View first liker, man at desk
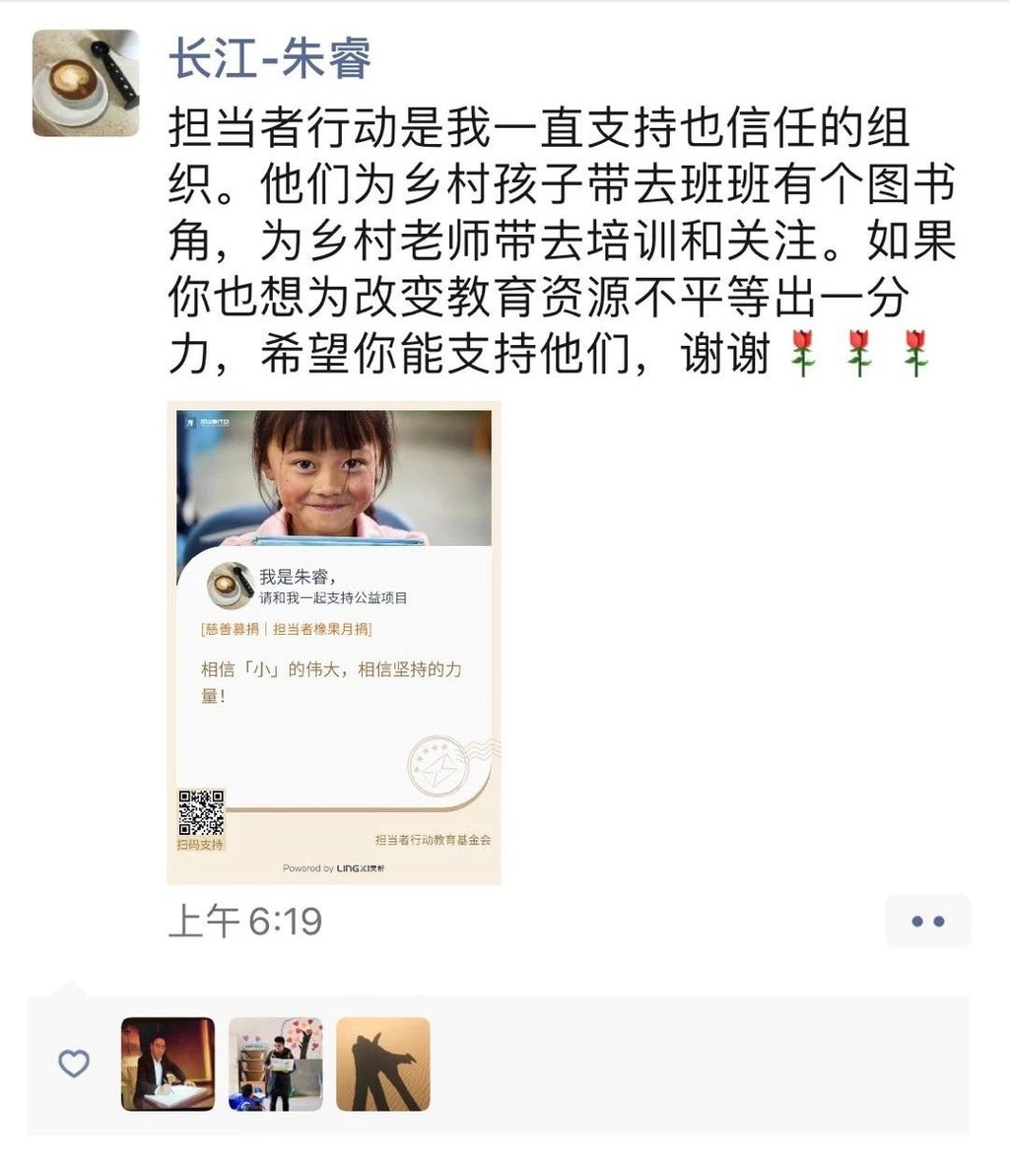This screenshot has height=1176, width=1009. [168, 1065]
